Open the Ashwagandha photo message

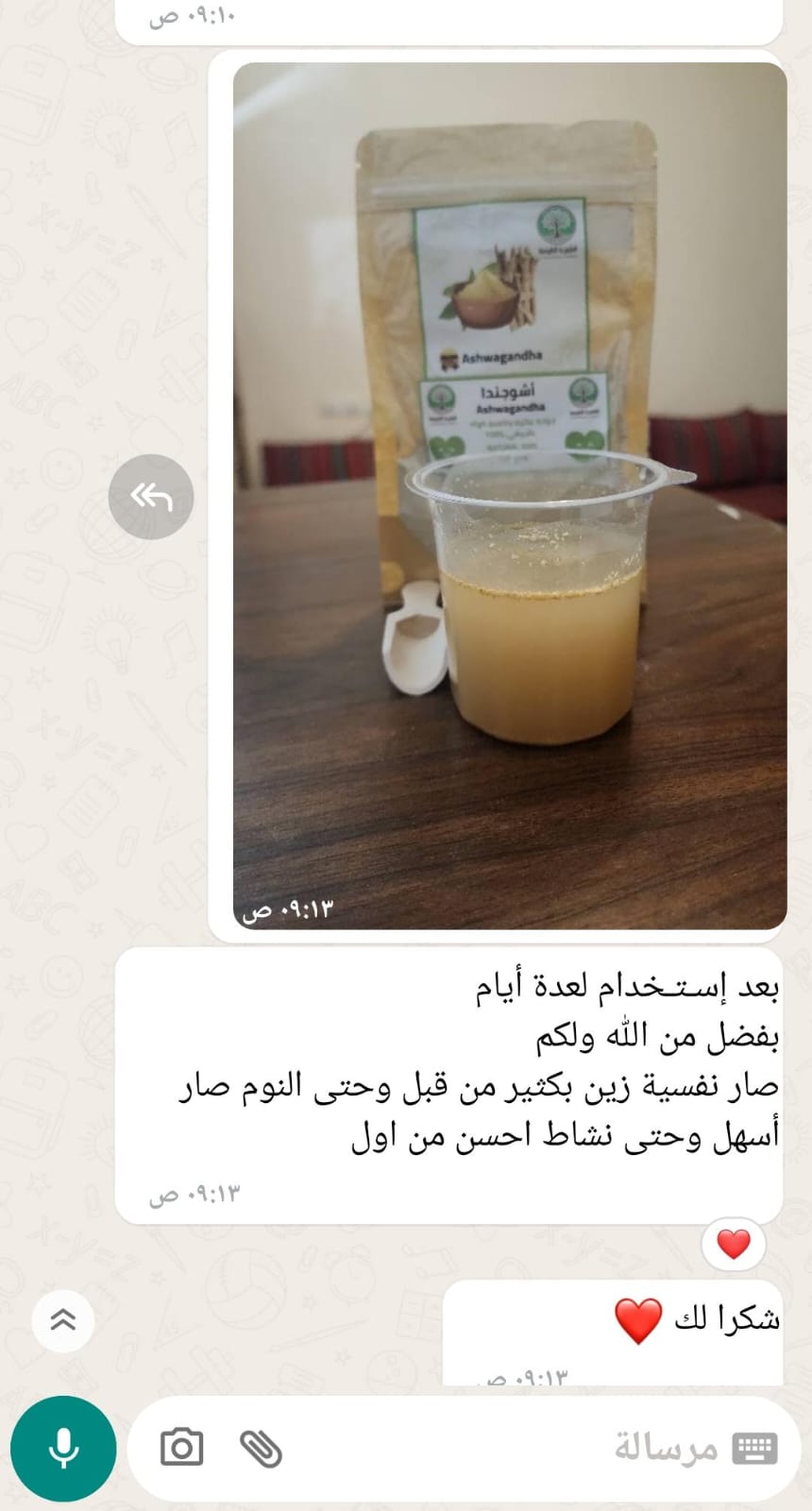(x=510, y=496)
